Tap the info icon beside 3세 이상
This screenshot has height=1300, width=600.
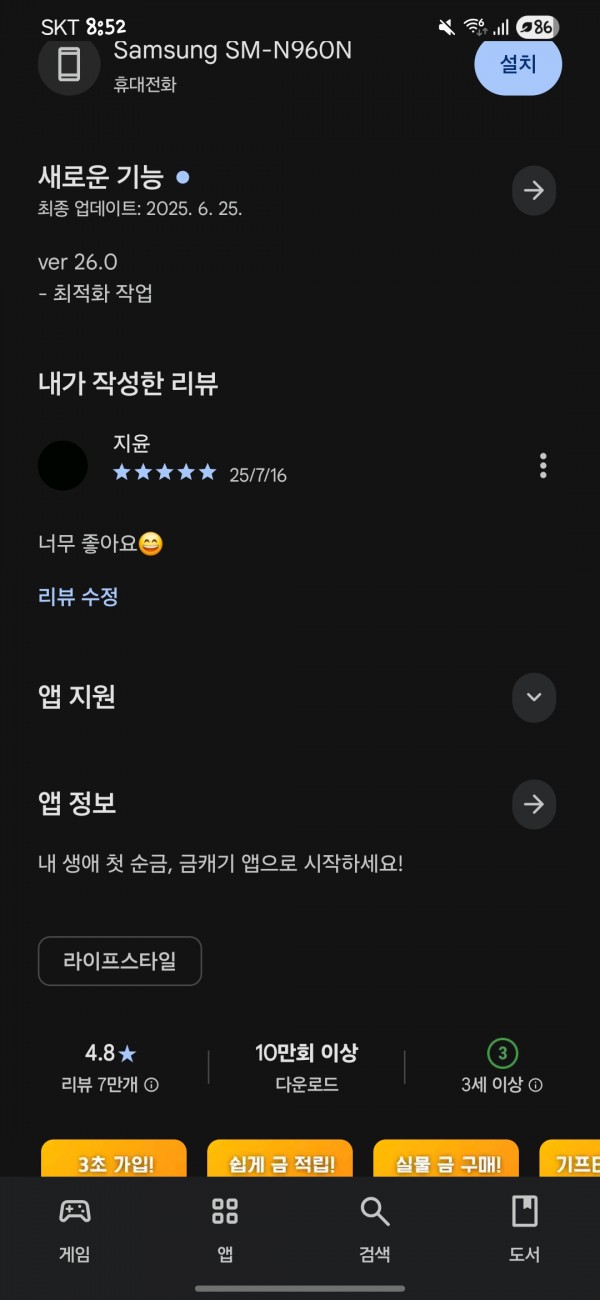pos(536,1085)
